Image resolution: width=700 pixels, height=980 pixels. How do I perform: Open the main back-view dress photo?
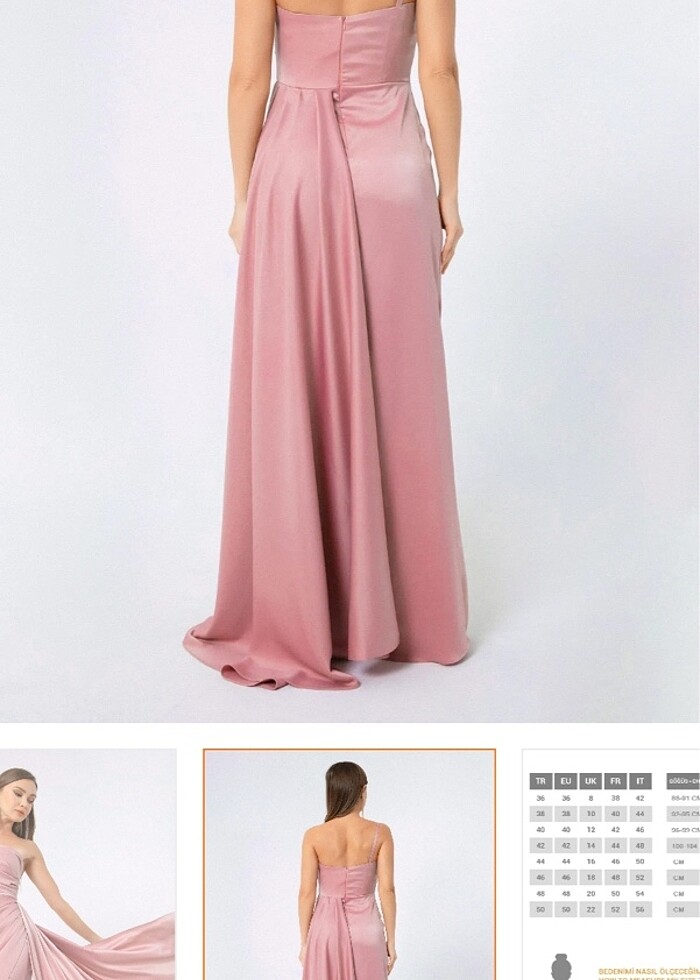point(350,360)
